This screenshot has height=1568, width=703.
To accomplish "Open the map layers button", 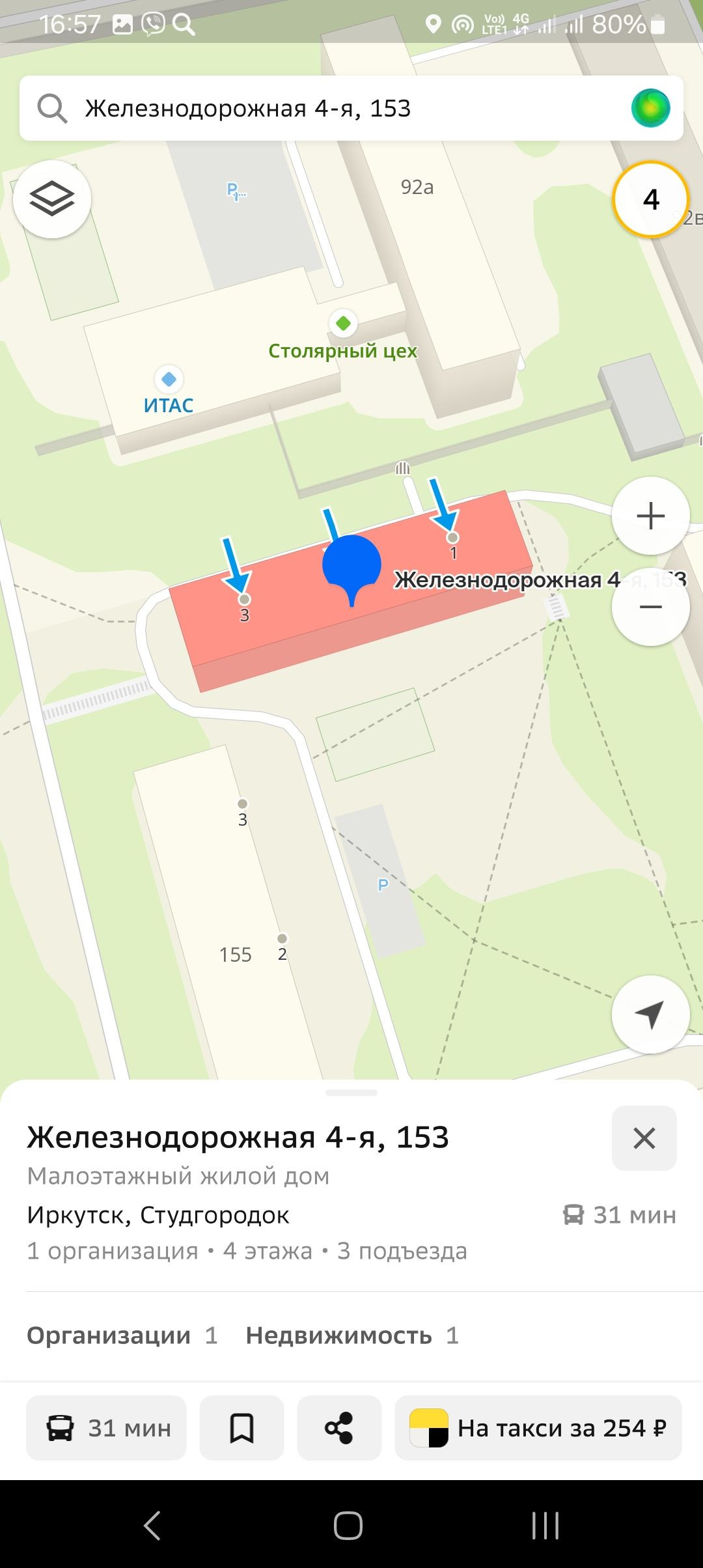I will [x=52, y=199].
